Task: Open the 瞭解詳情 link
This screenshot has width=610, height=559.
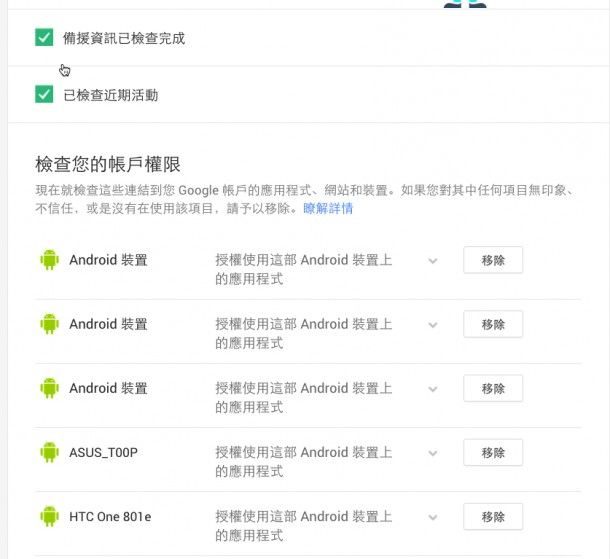Action: (x=328, y=209)
